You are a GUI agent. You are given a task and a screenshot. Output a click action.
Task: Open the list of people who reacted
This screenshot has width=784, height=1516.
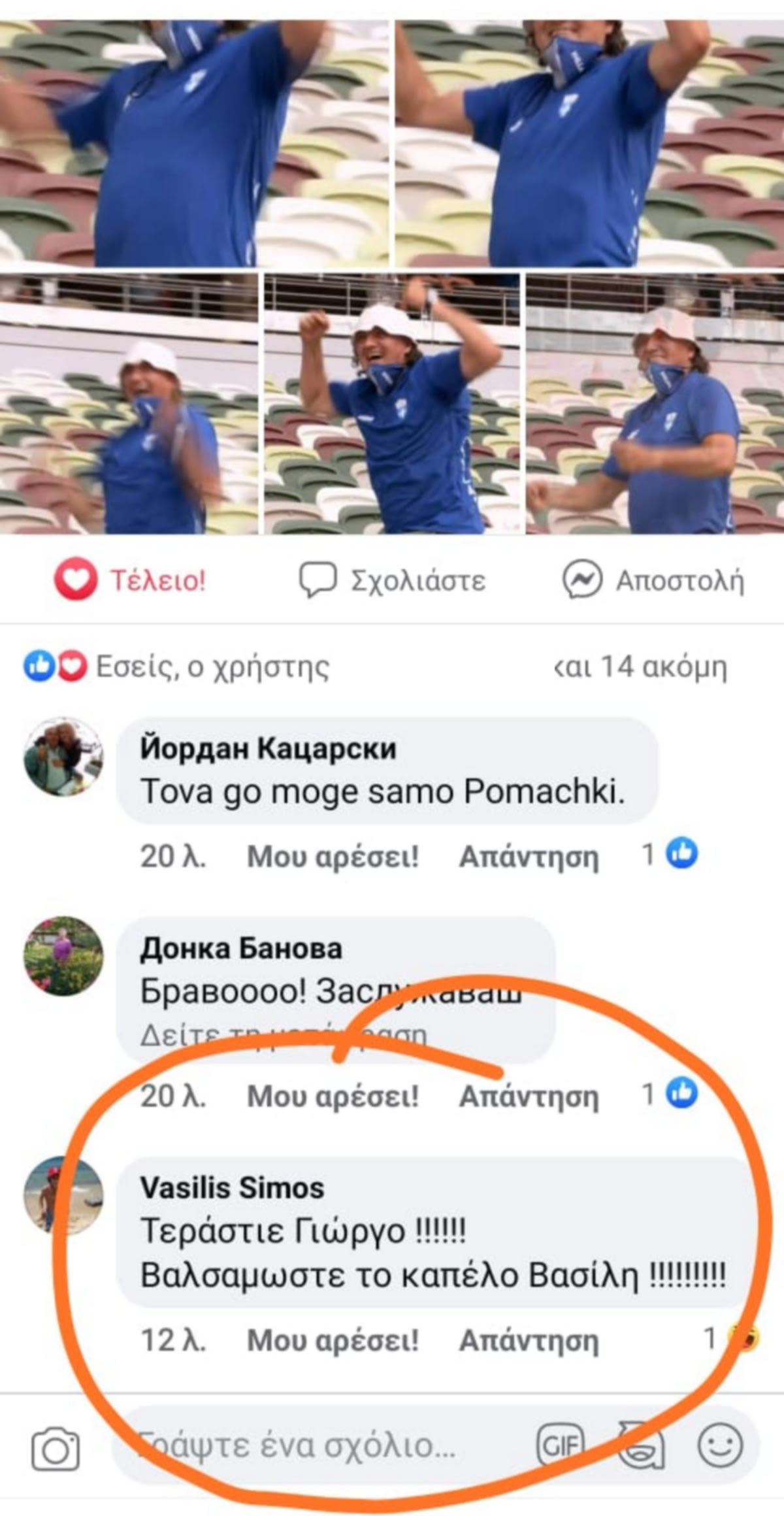pyautogui.click(x=212, y=667)
